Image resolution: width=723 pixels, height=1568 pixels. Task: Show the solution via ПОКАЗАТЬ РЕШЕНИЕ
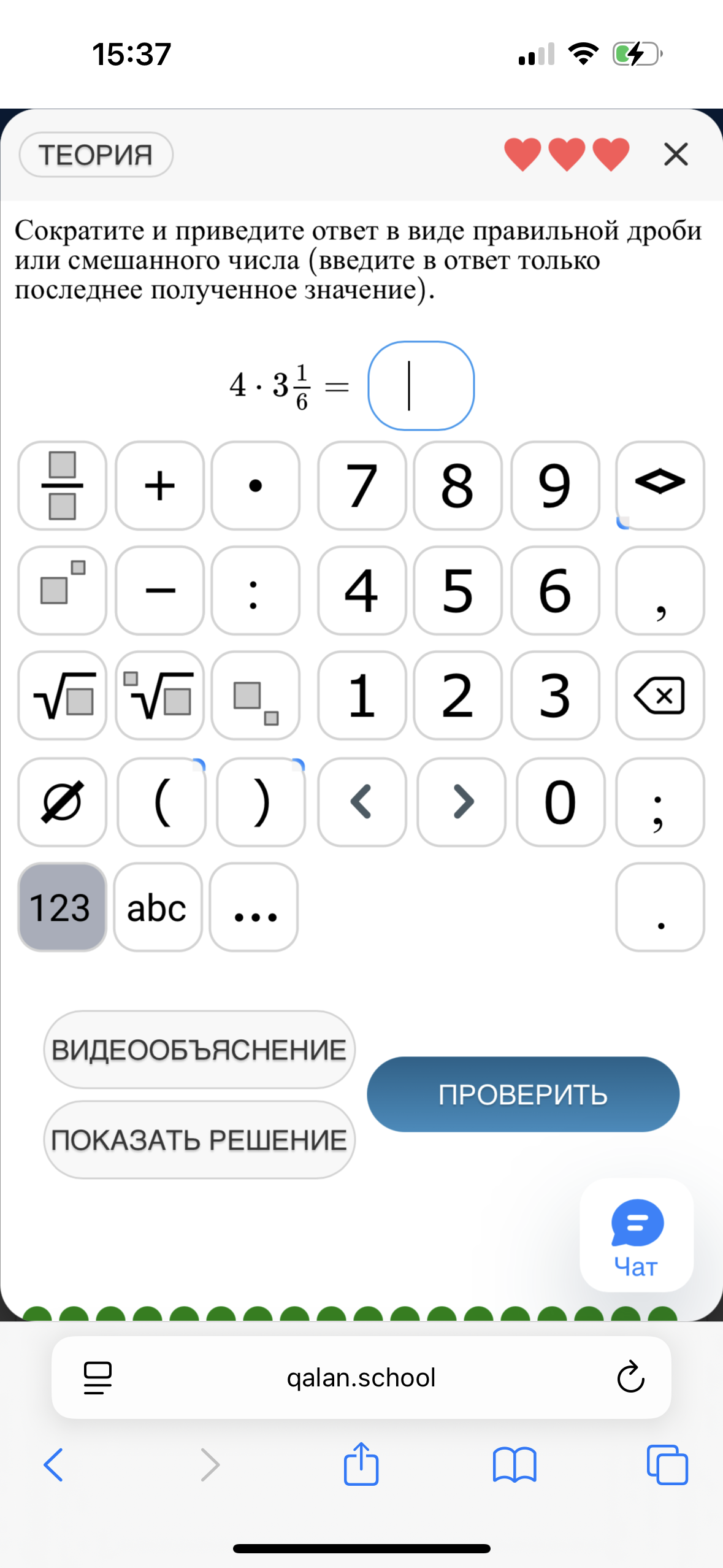click(x=199, y=1140)
